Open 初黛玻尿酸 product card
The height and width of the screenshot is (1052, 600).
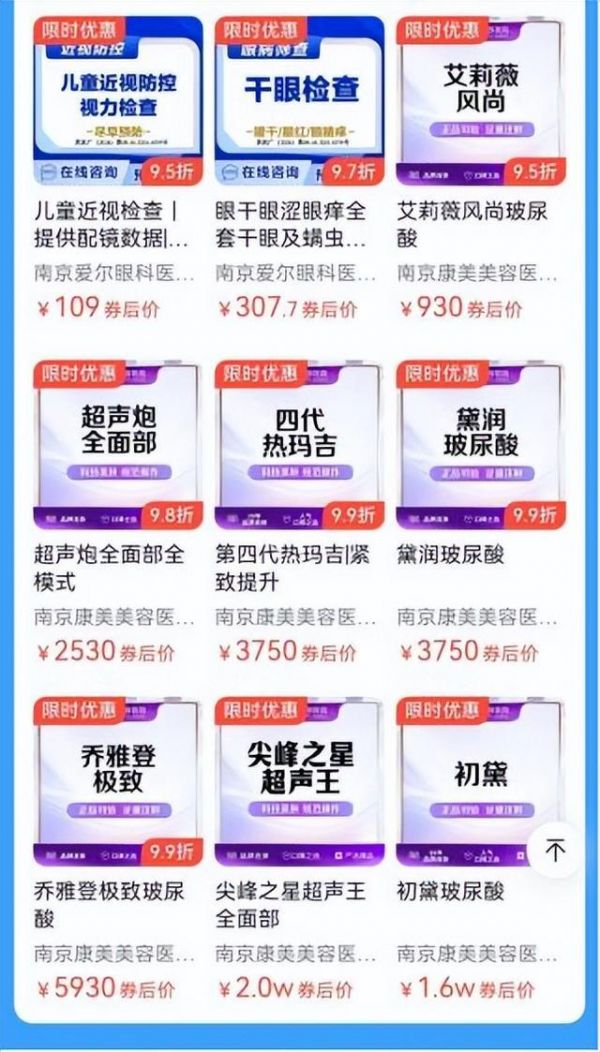click(x=481, y=850)
